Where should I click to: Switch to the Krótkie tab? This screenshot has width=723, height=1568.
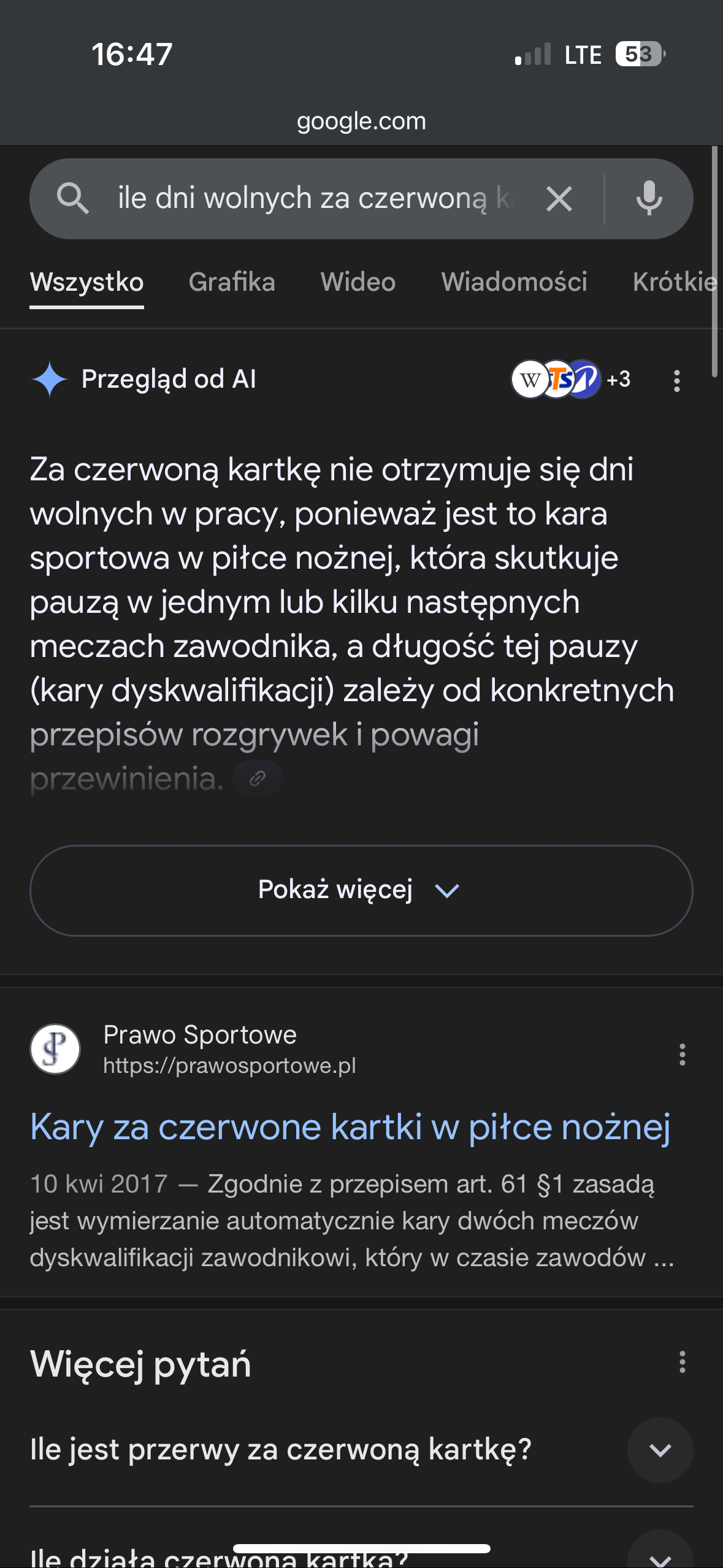[676, 282]
